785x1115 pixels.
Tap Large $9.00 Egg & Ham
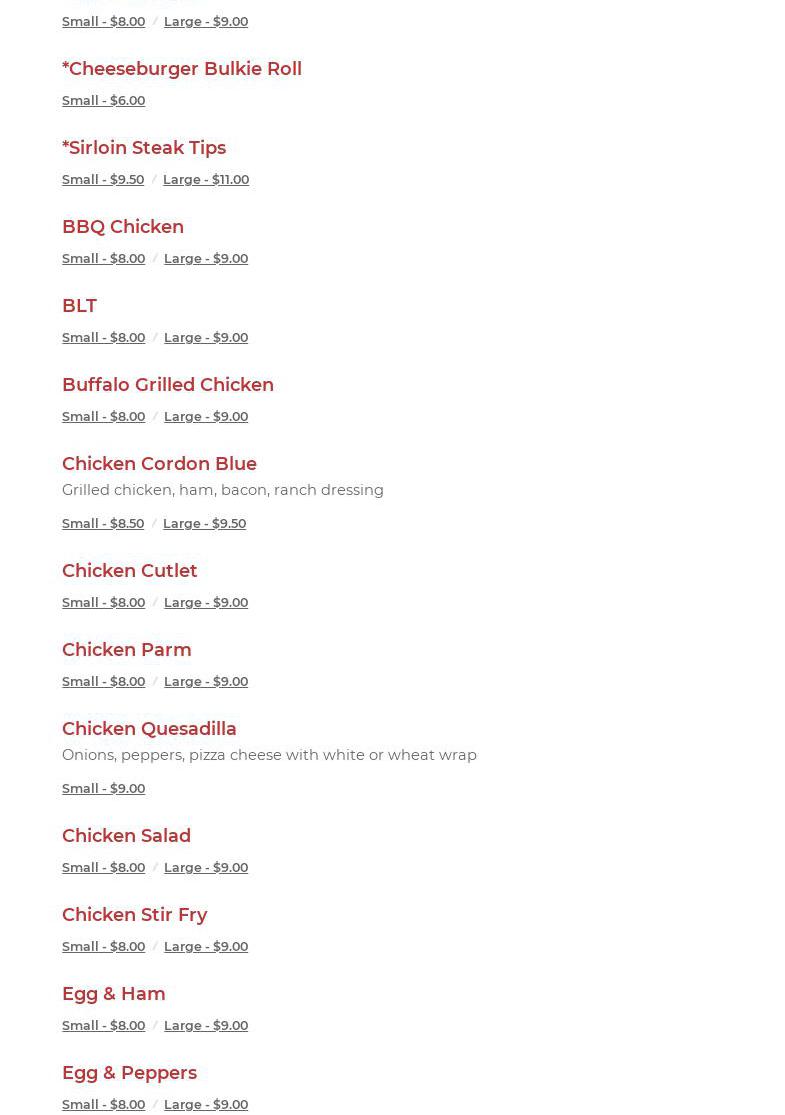[x=206, y=1025]
